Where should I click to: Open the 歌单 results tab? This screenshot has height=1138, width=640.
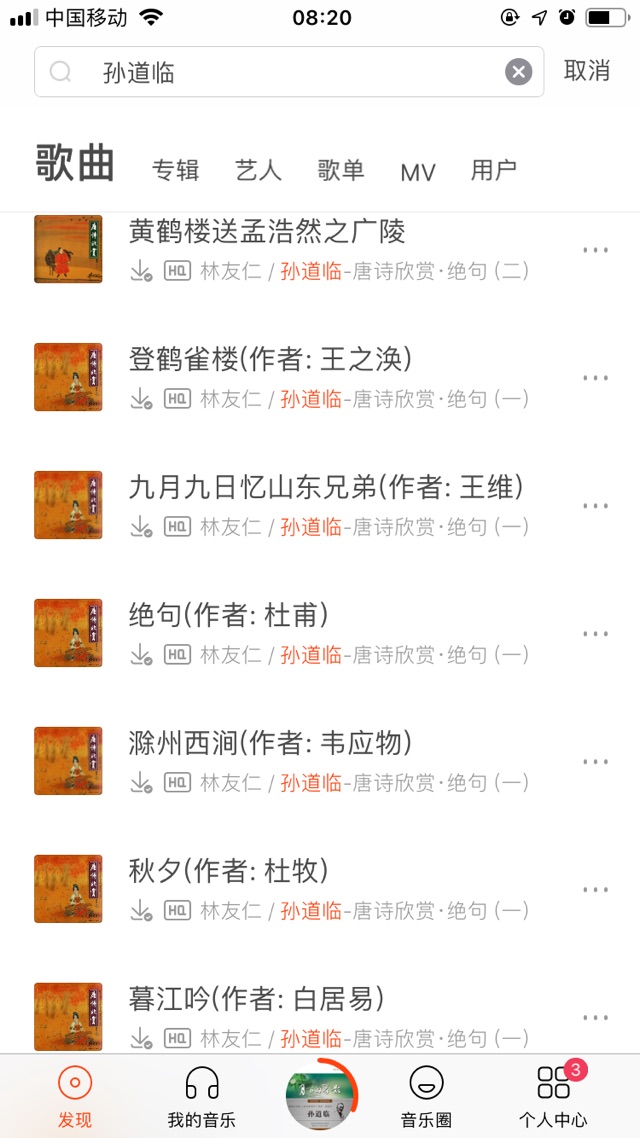tap(341, 170)
